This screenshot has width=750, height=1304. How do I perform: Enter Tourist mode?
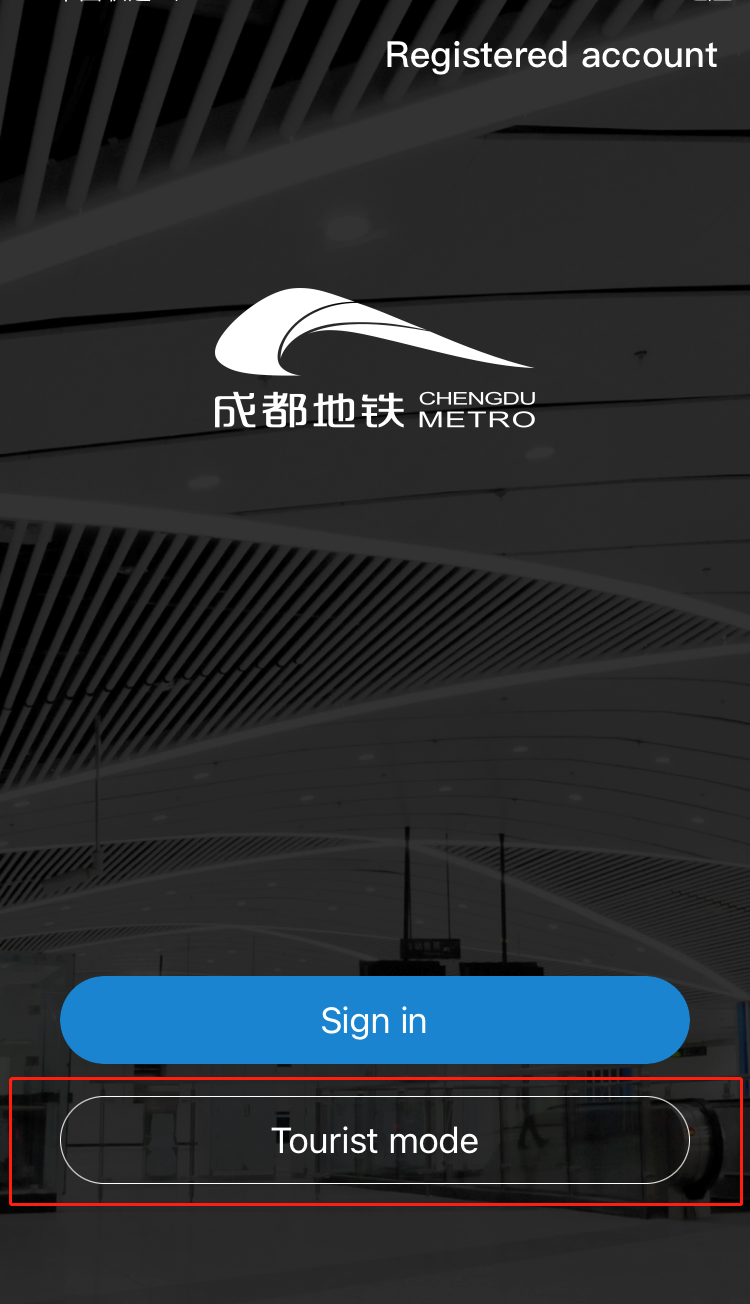[x=374, y=1140]
